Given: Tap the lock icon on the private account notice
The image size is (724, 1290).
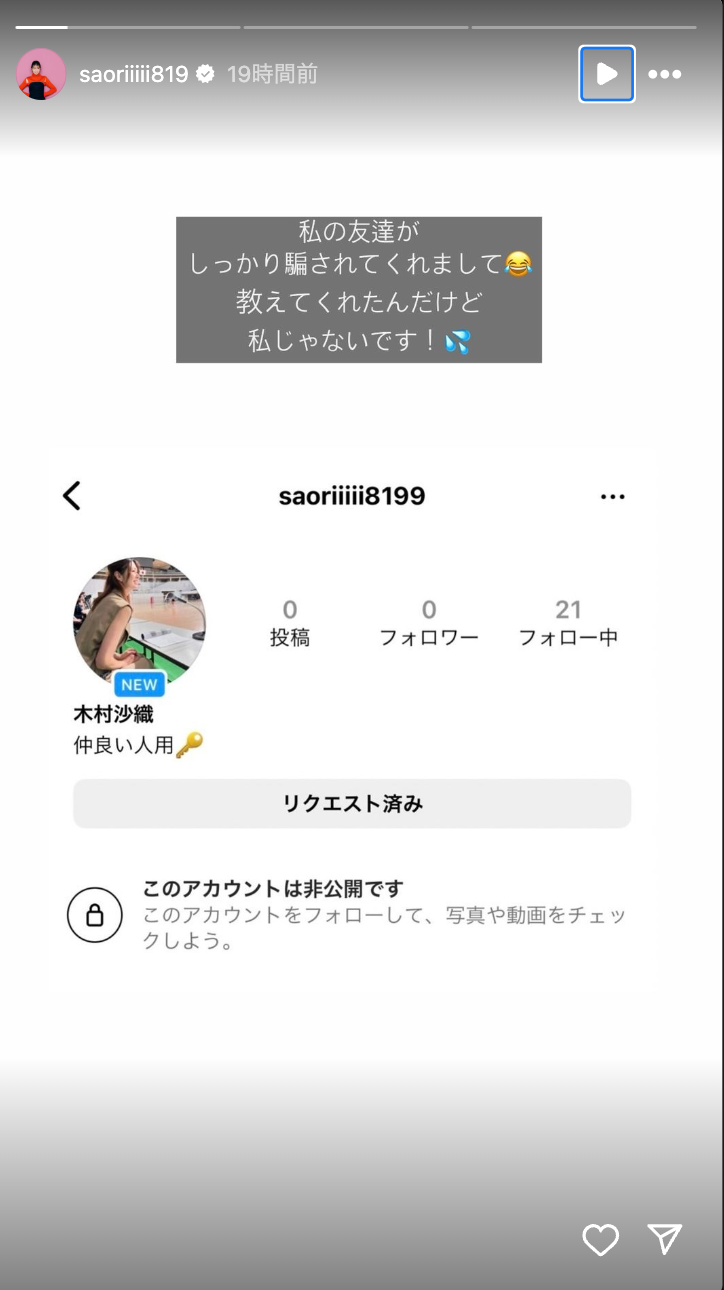Looking at the screenshot, I should [95, 915].
